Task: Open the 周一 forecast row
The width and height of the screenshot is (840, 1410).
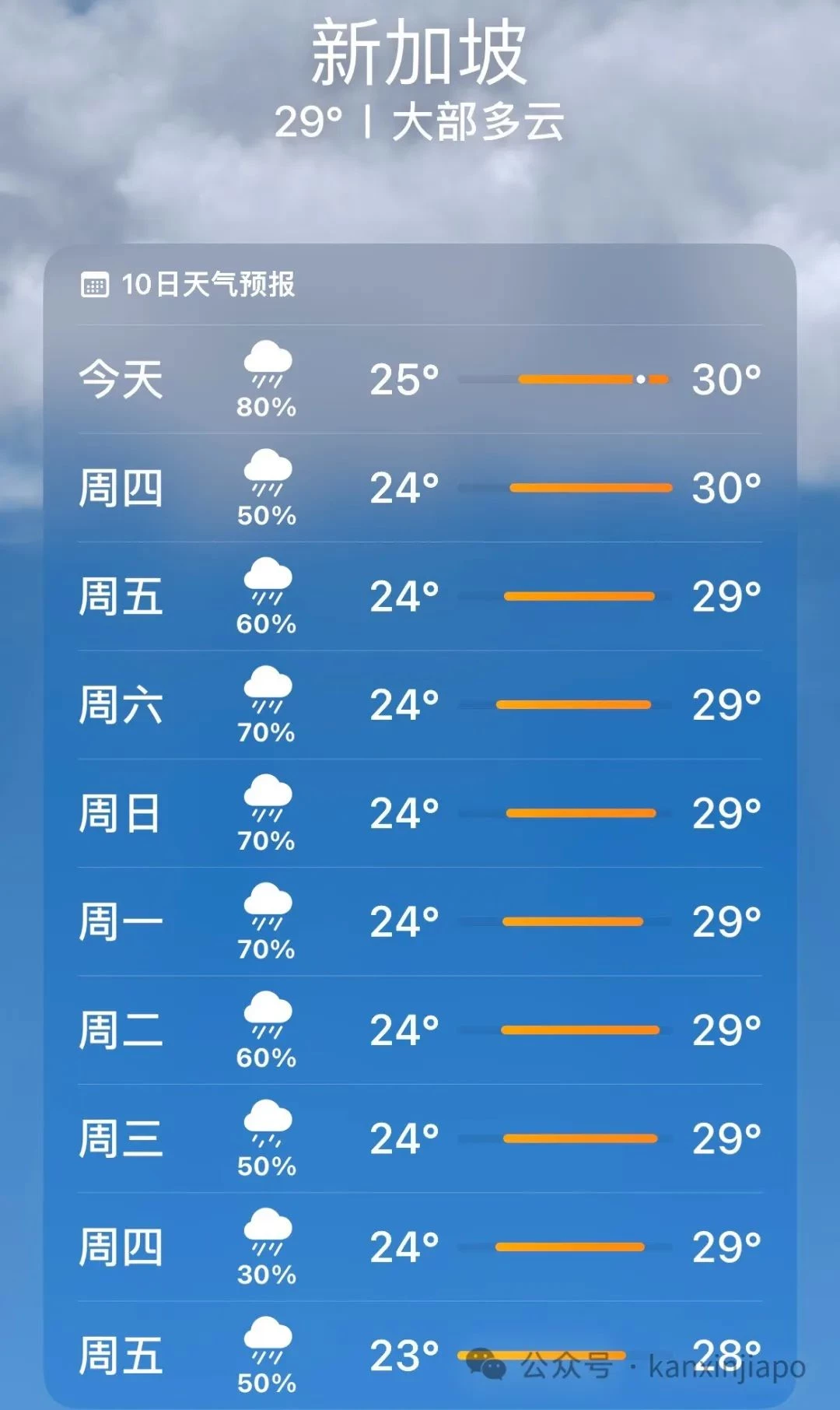Action: (420, 921)
